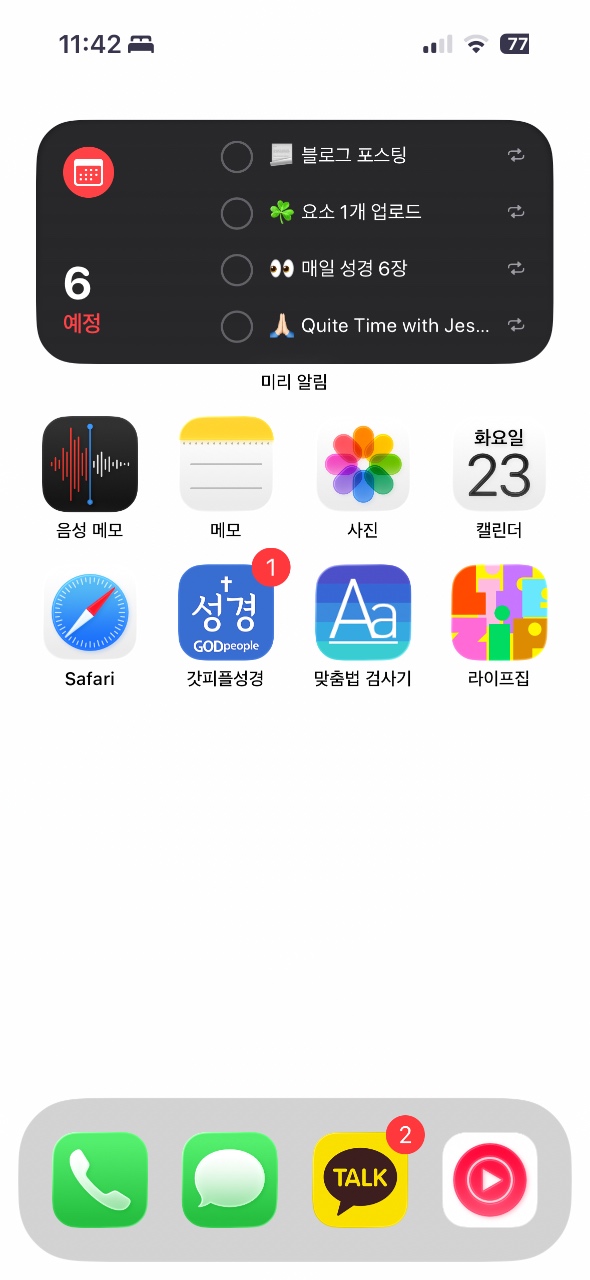The width and height of the screenshot is (590, 1280).
Task: Open the Messages app in the dock
Action: (x=230, y=1180)
